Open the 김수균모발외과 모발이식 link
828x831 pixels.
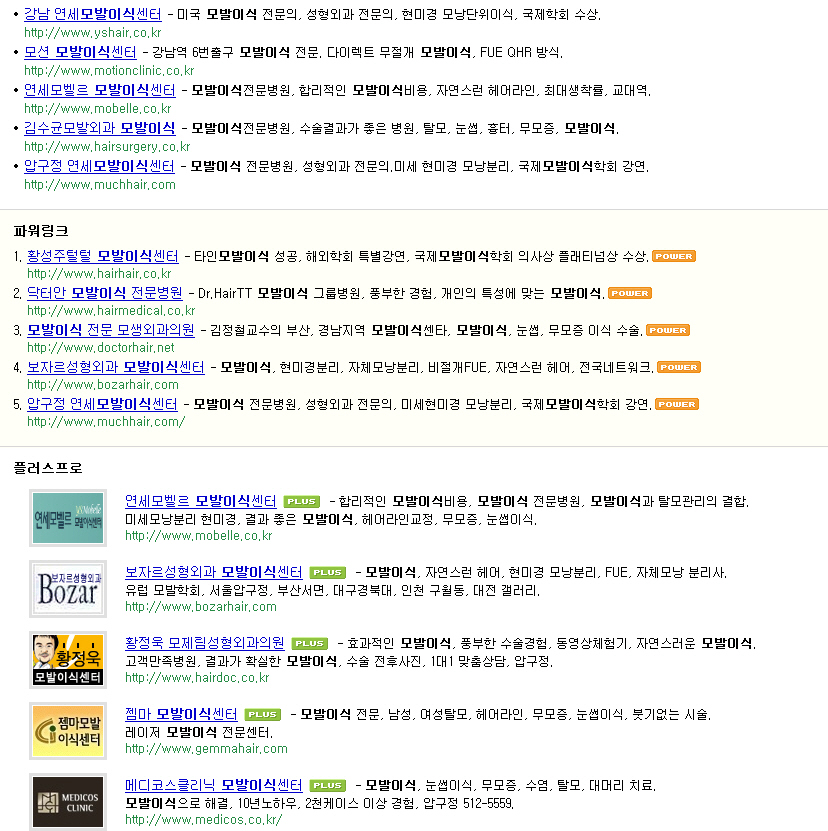click(x=100, y=128)
